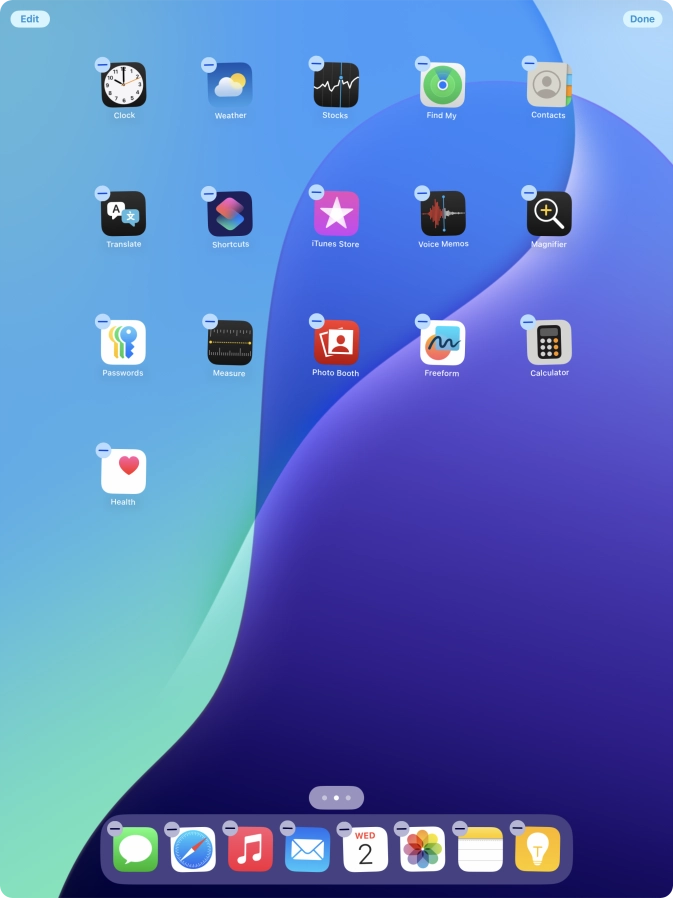The height and width of the screenshot is (898, 673).
Task: Select Safari in the dock
Action: tap(193, 850)
